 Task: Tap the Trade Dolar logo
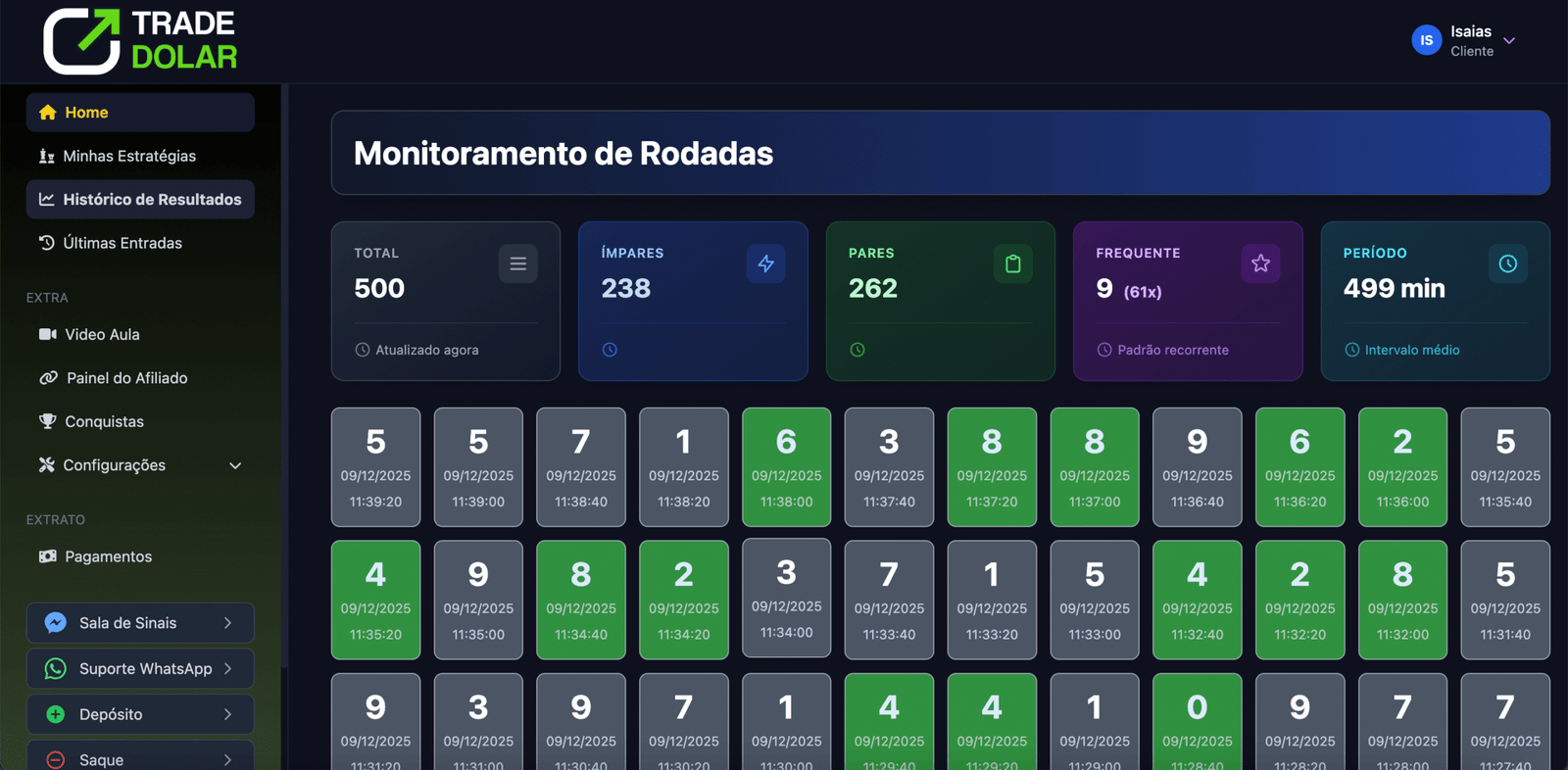click(x=140, y=41)
